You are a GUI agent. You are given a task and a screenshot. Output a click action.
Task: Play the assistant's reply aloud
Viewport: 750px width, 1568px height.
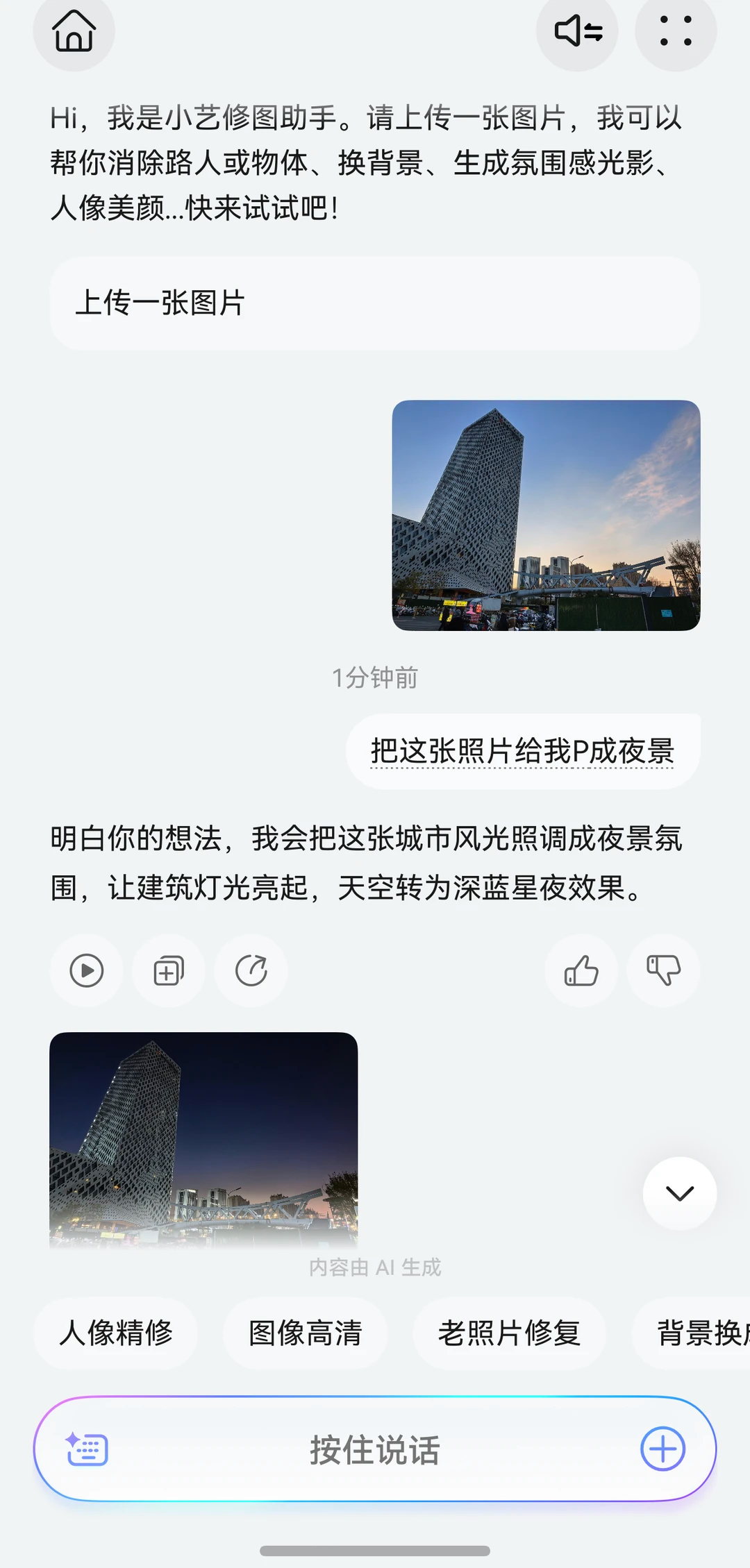pos(87,970)
